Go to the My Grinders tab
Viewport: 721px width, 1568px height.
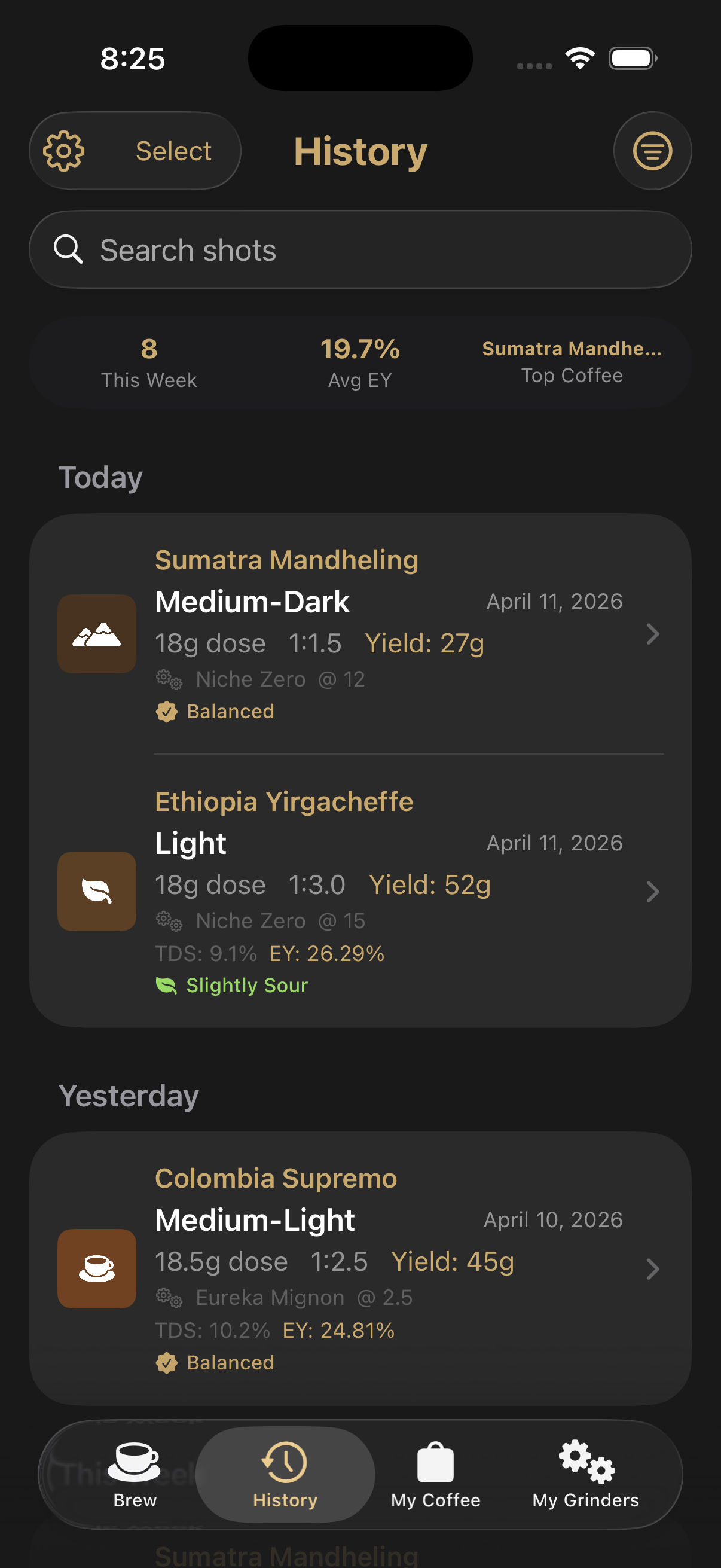tap(585, 1474)
